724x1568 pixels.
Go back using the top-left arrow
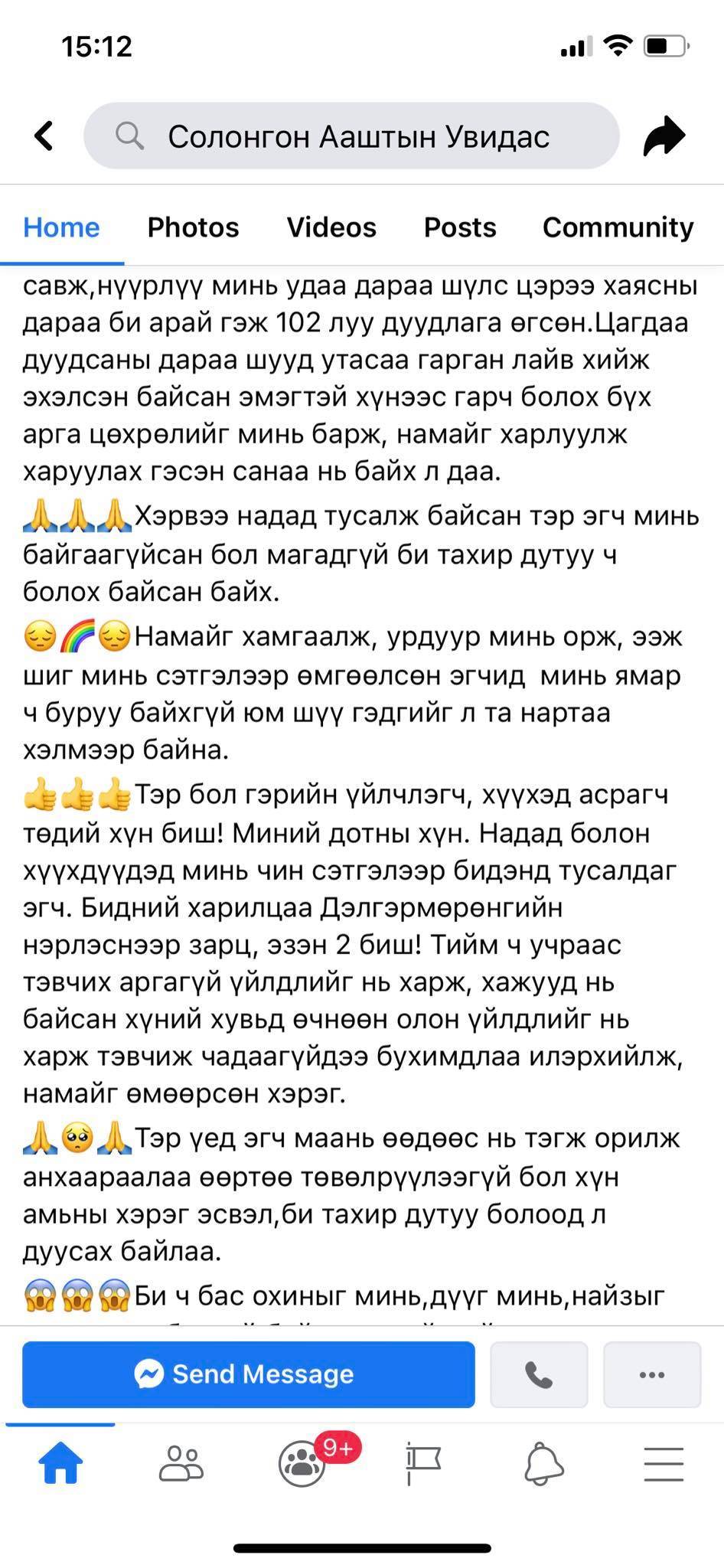[x=44, y=136]
